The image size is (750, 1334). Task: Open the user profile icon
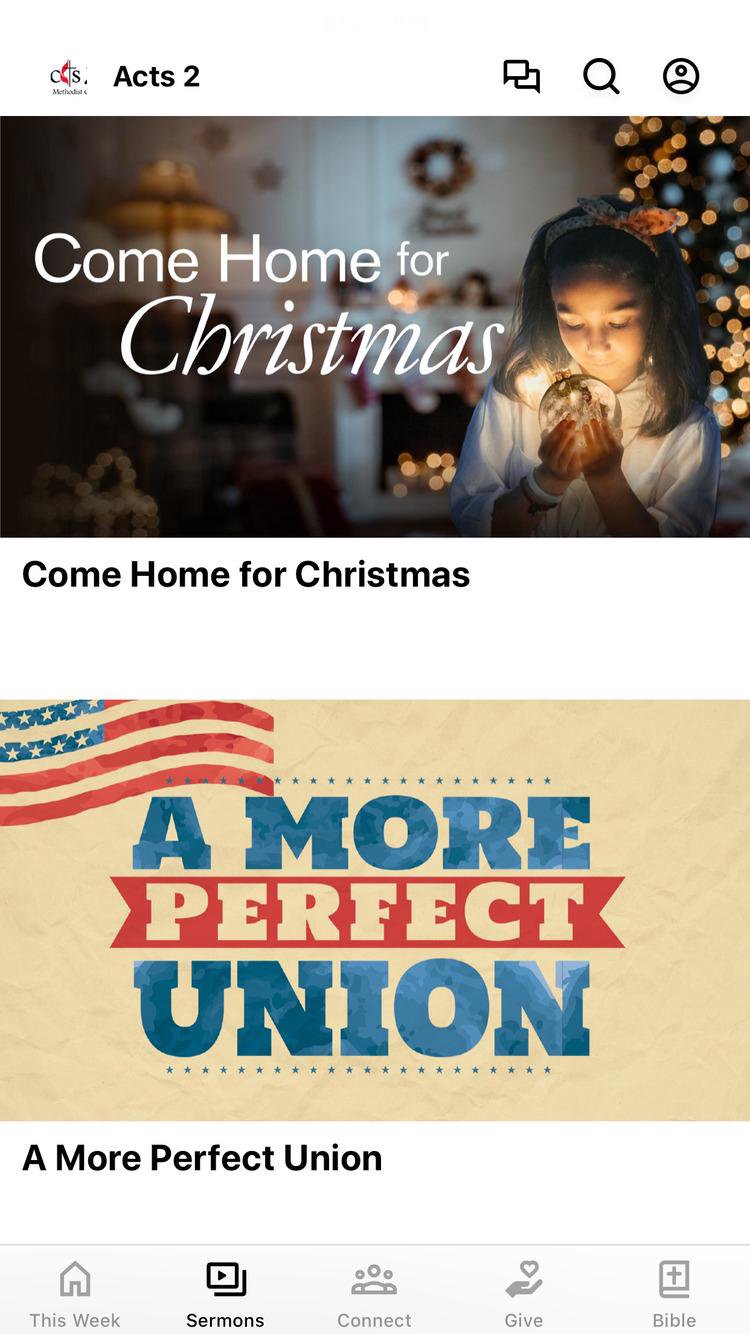click(x=681, y=76)
